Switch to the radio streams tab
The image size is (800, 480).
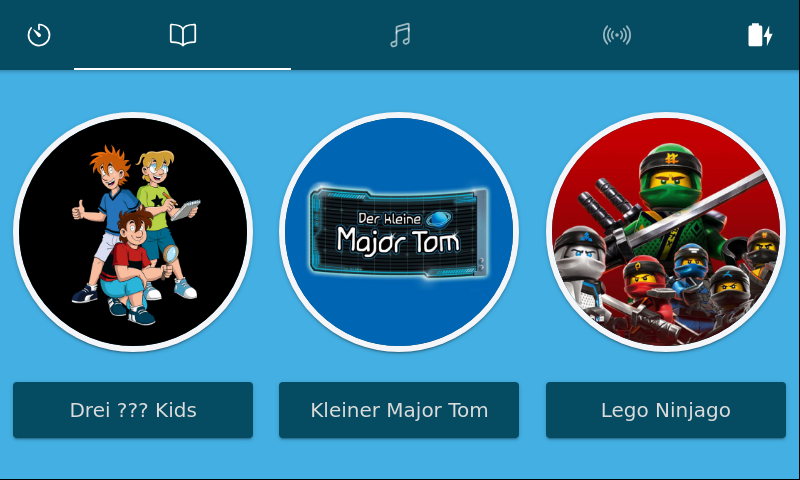(x=617, y=35)
